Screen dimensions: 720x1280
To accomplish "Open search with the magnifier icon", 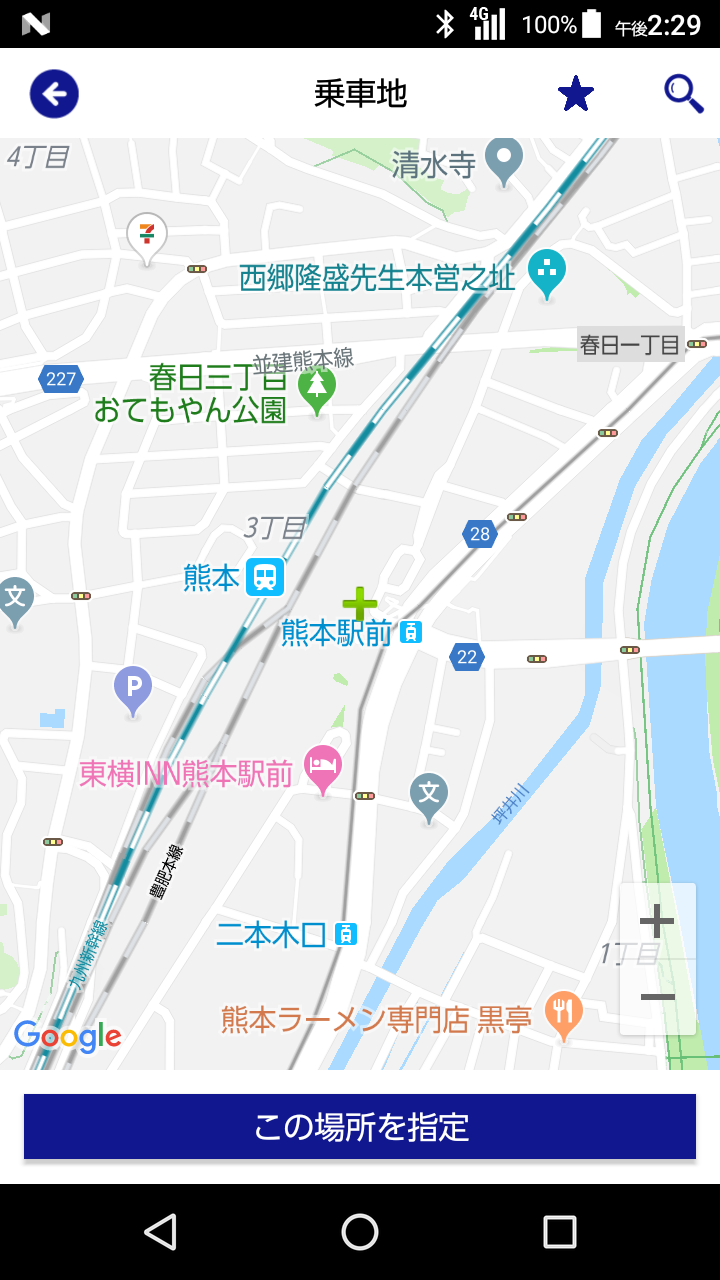I will 684,94.
